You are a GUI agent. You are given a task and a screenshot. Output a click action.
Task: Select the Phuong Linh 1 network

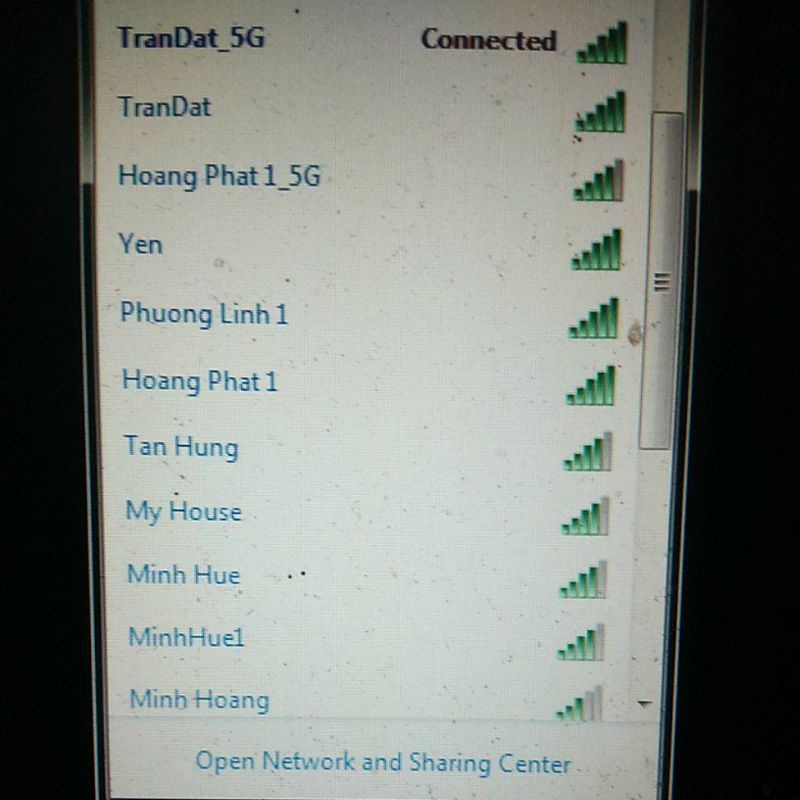coord(204,313)
